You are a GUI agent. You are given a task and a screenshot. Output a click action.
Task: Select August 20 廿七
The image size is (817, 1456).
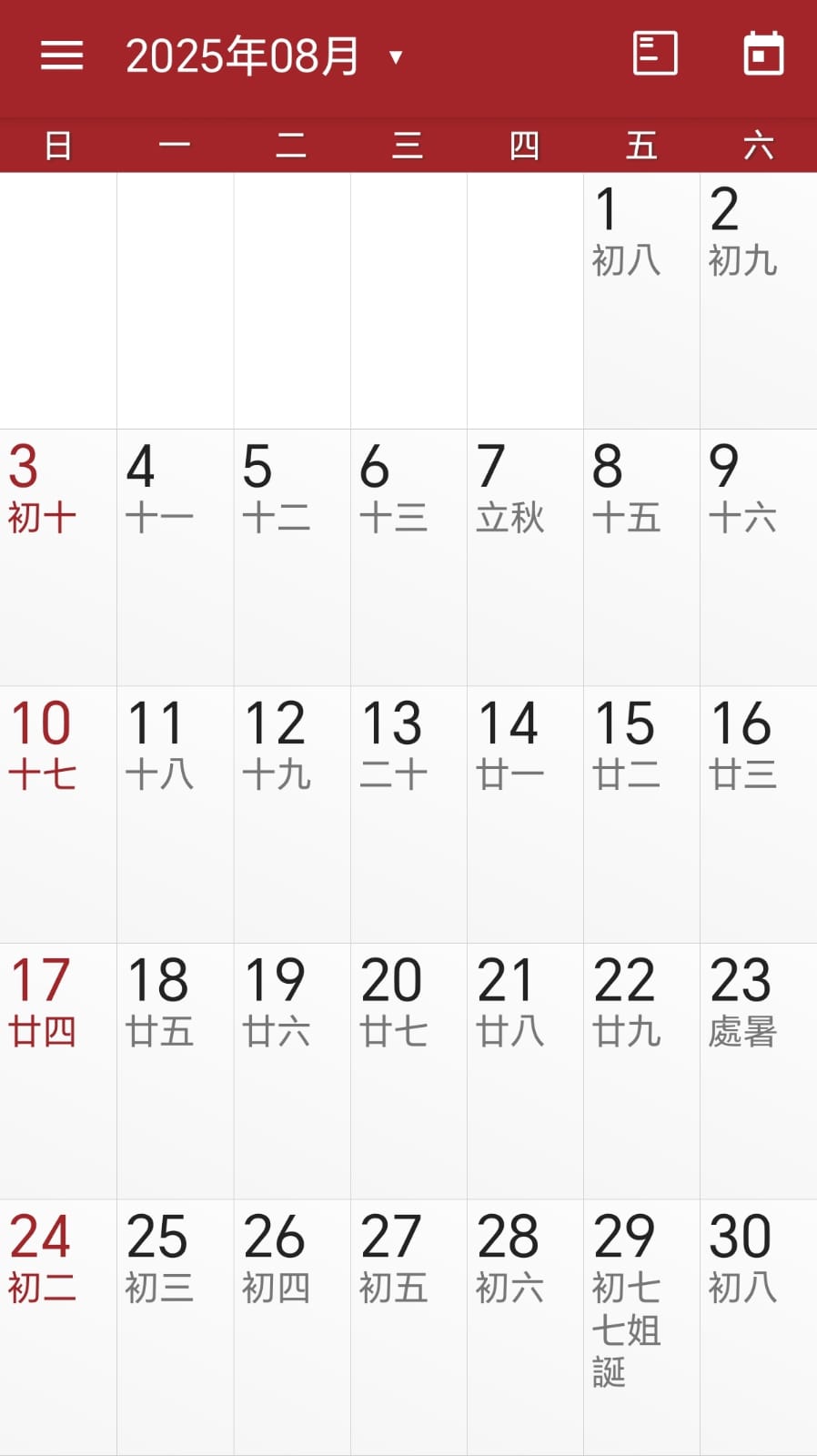tap(408, 1070)
